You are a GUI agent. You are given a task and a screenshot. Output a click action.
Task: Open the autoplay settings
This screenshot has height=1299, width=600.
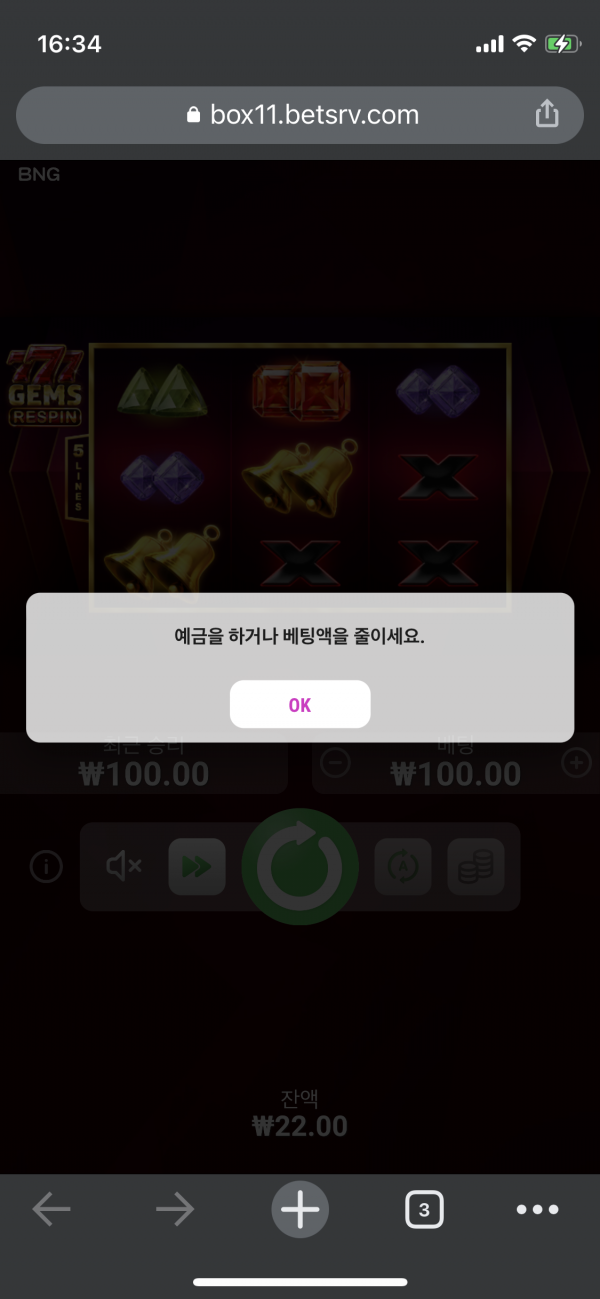coord(402,867)
